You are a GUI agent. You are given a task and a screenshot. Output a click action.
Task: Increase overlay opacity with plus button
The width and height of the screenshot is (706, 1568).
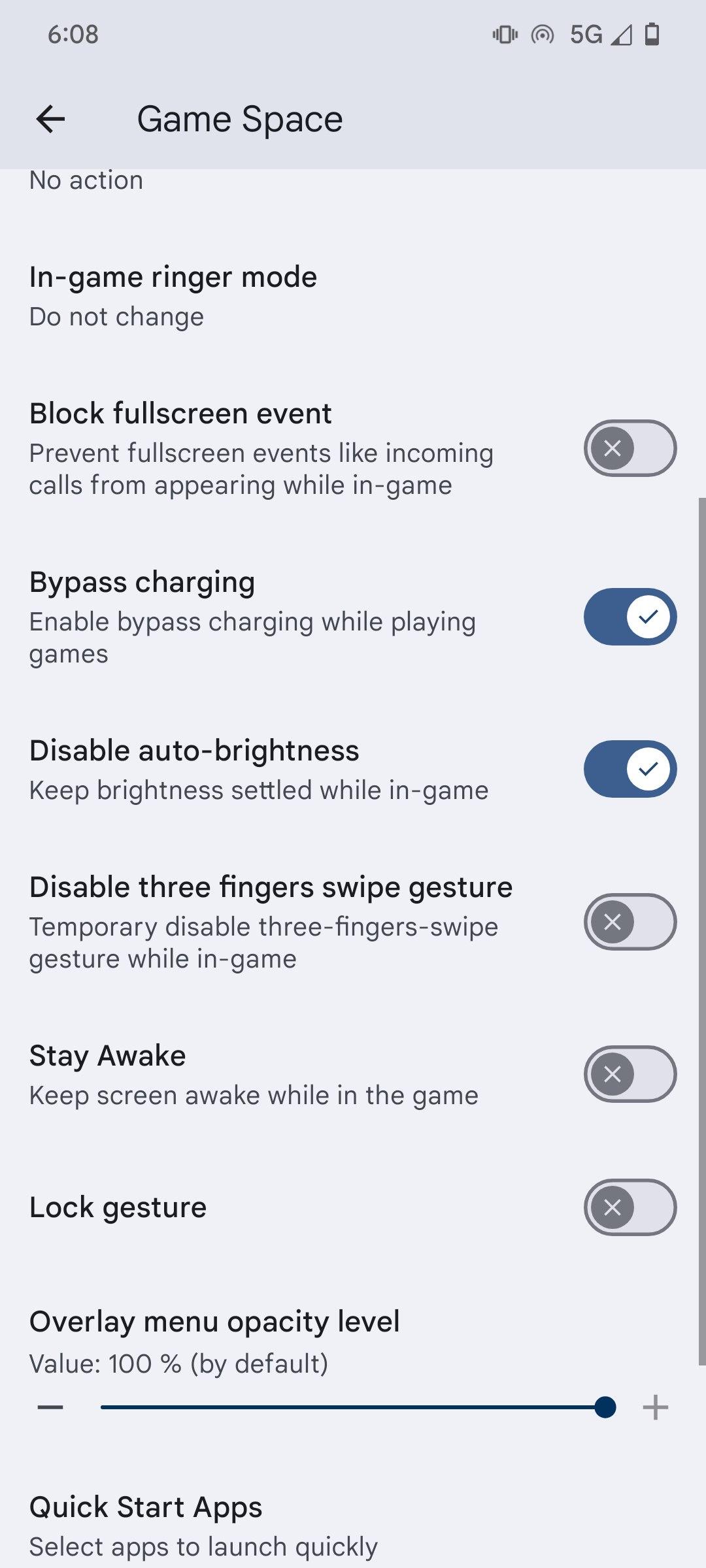[655, 1407]
